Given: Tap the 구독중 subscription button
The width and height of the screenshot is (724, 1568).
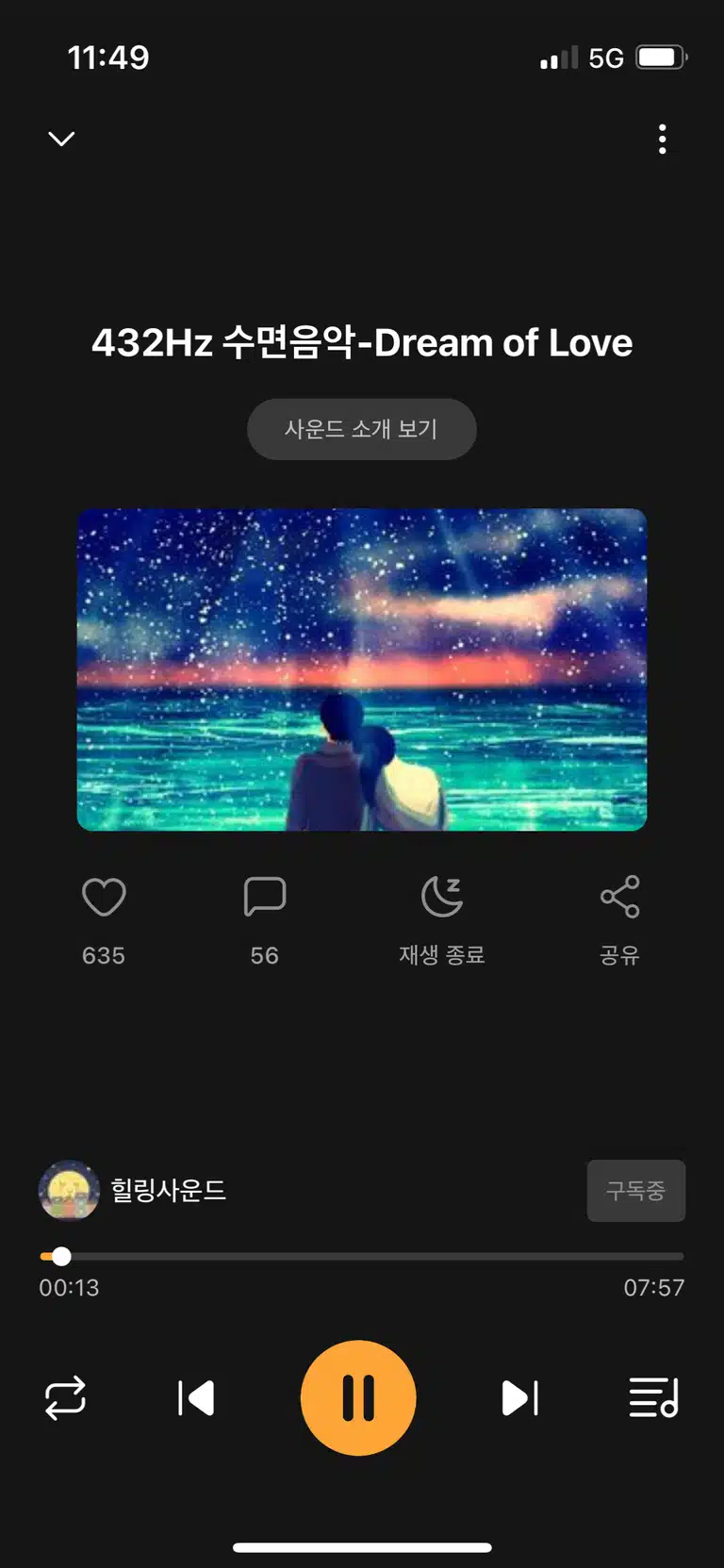Looking at the screenshot, I should [x=636, y=1191].
